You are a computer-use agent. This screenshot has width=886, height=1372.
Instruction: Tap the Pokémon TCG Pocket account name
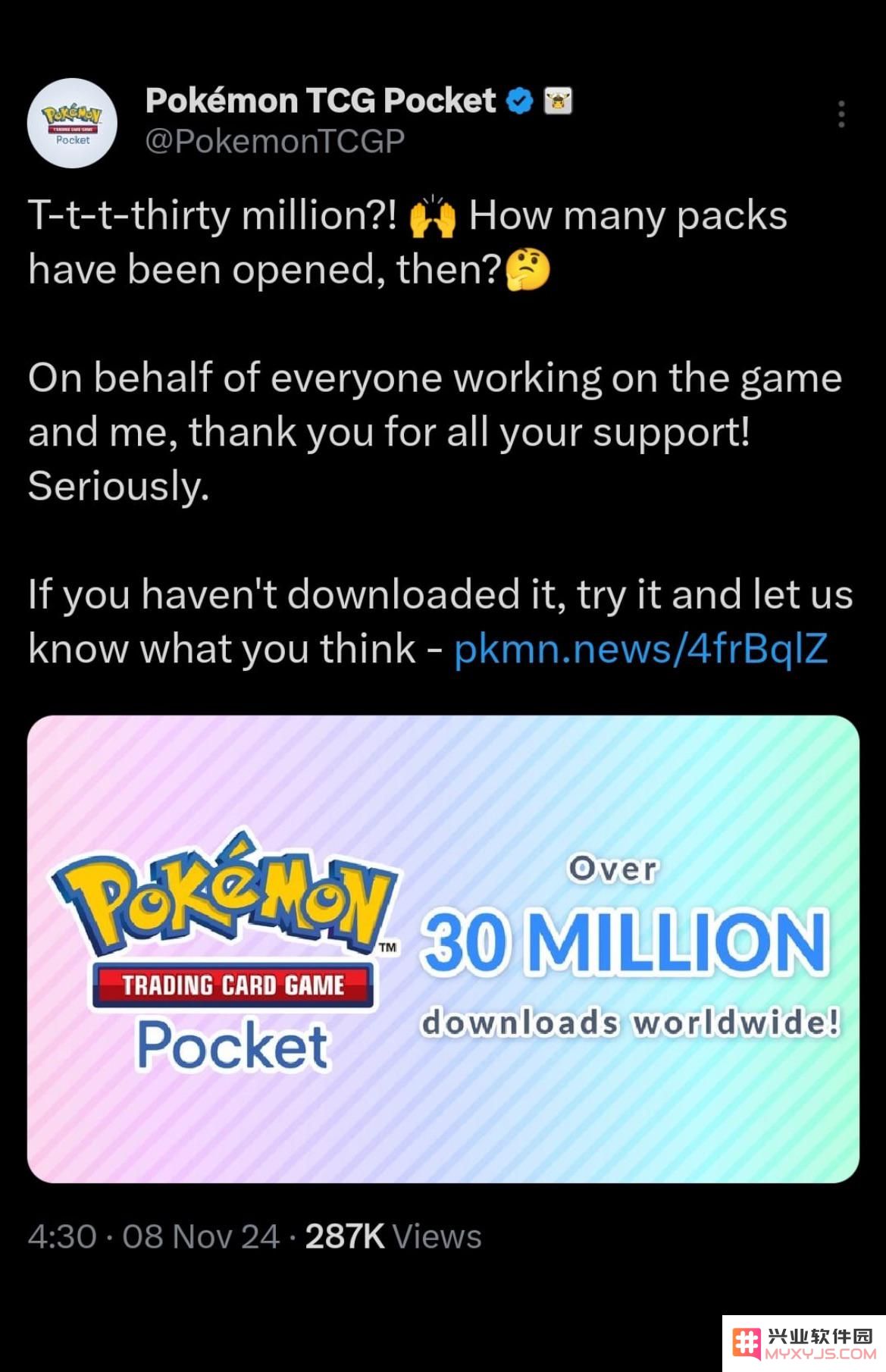[321, 101]
